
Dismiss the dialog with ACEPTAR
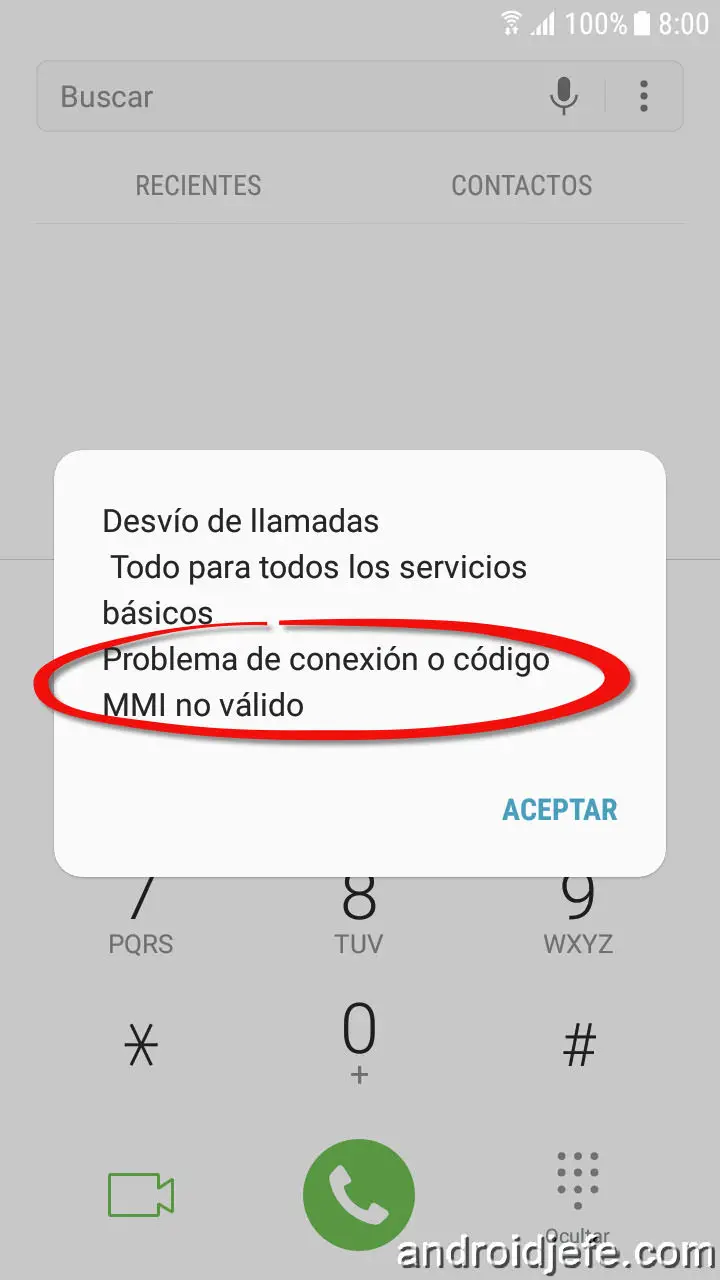559,810
